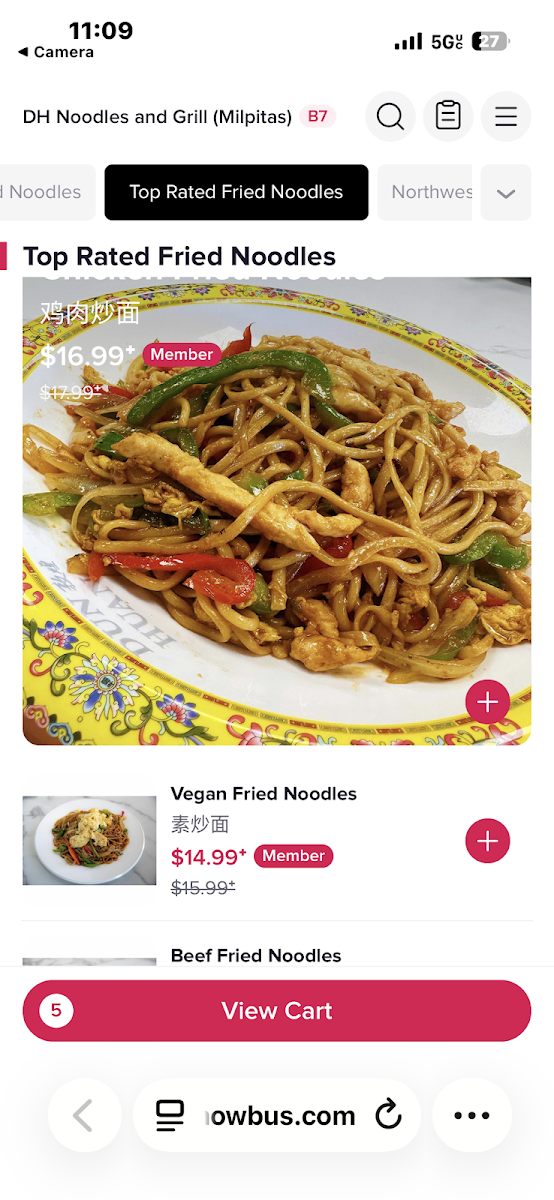Image resolution: width=554 pixels, height=1200 pixels.
Task: Switch to the Northwest category tab
Action: [425, 192]
